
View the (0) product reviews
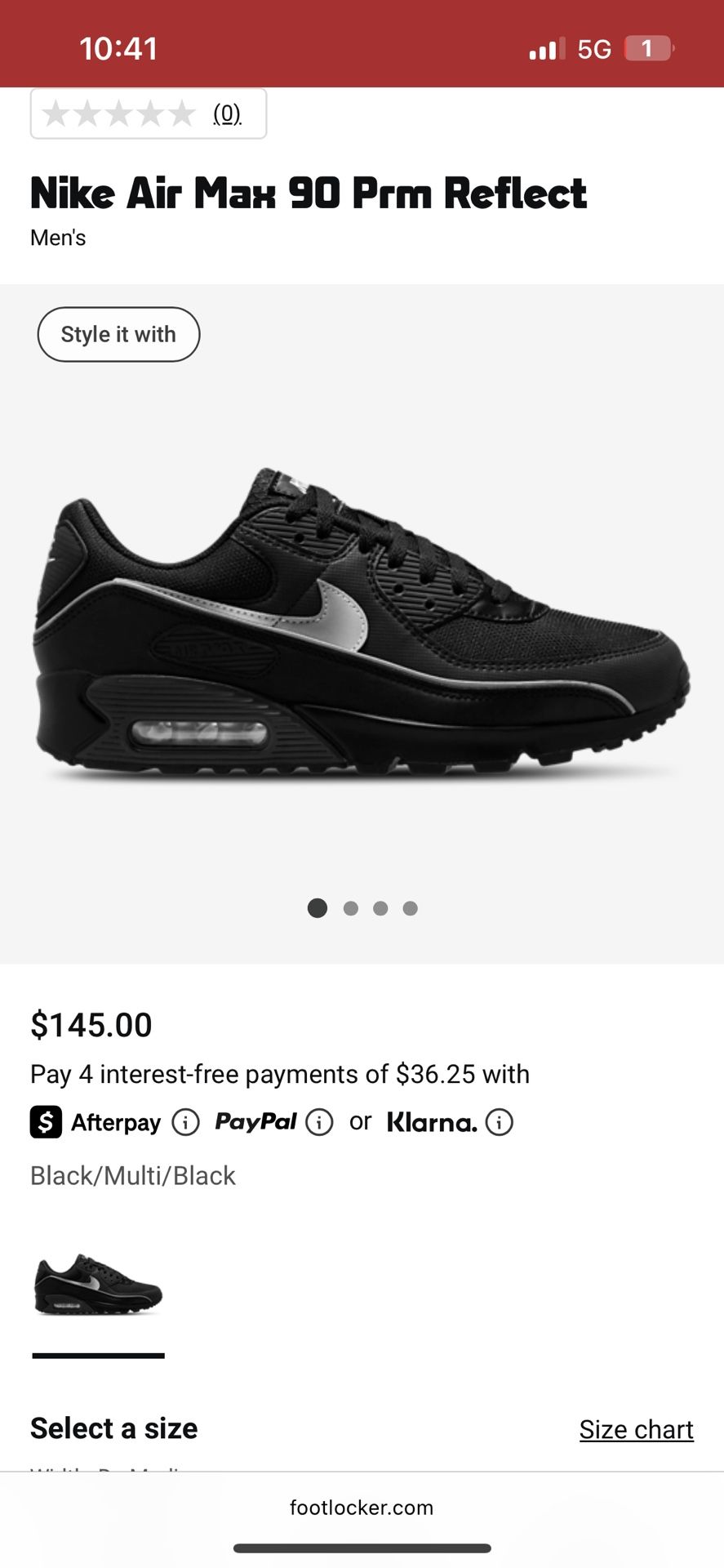[x=225, y=114]
